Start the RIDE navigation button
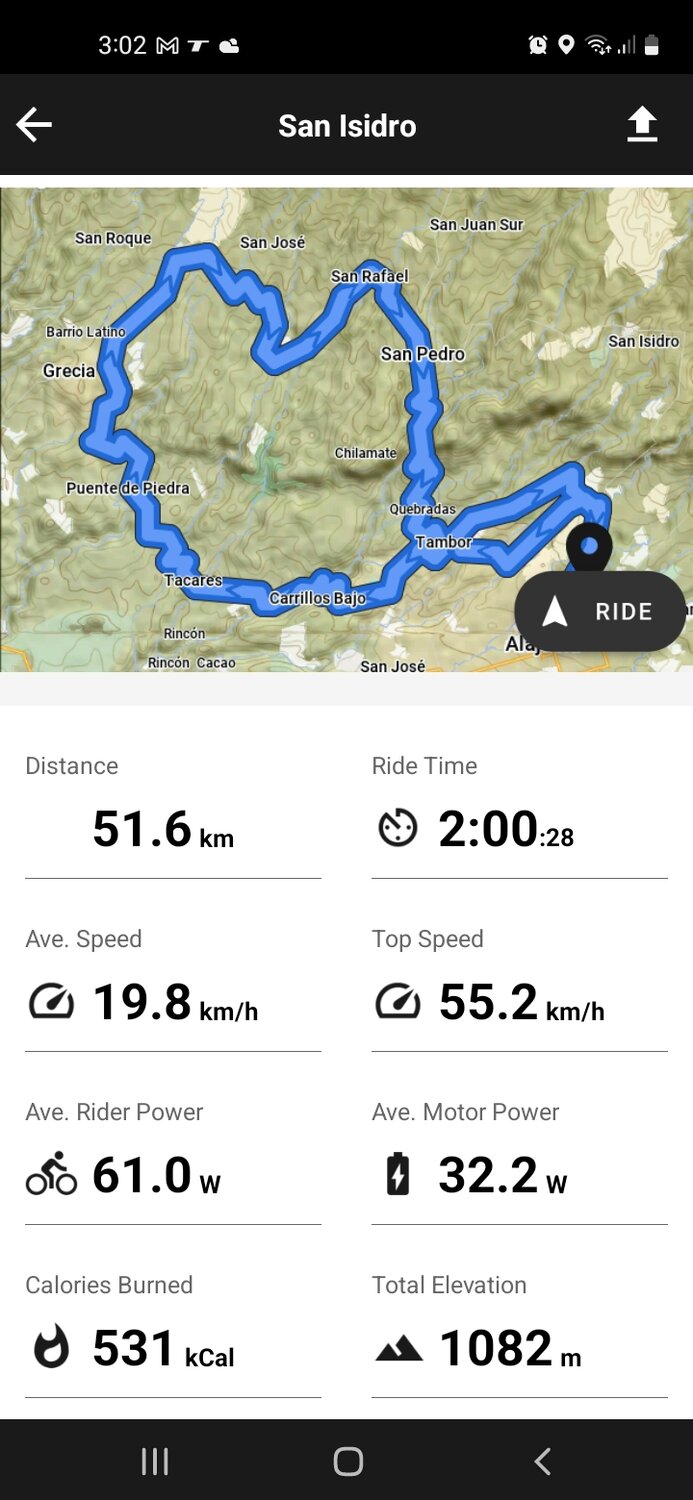The width and height of the screenshot is (693, 1500). point(600,612)
